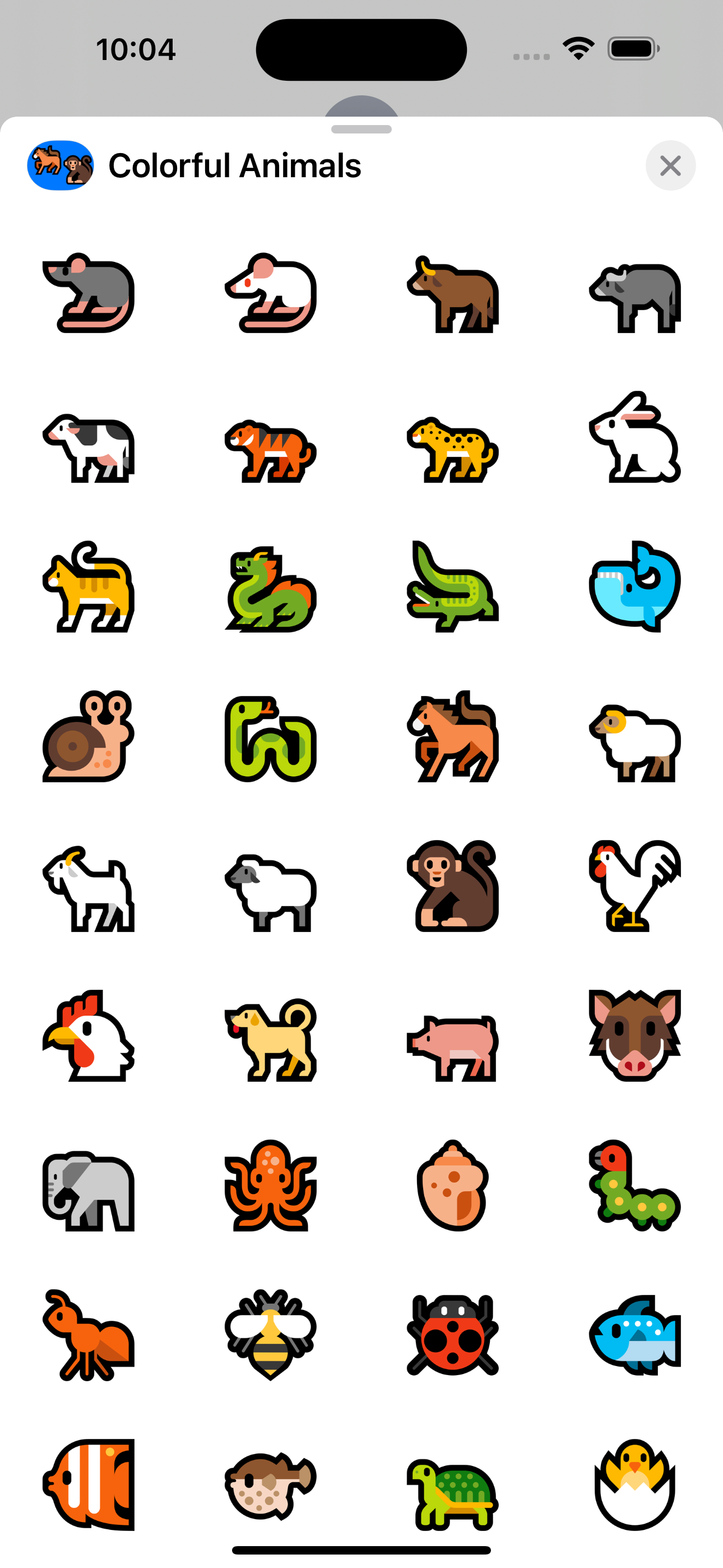Tap the ladybug sticker
The height and width of the screenshot is (1568, 723).
point(452,1335)
